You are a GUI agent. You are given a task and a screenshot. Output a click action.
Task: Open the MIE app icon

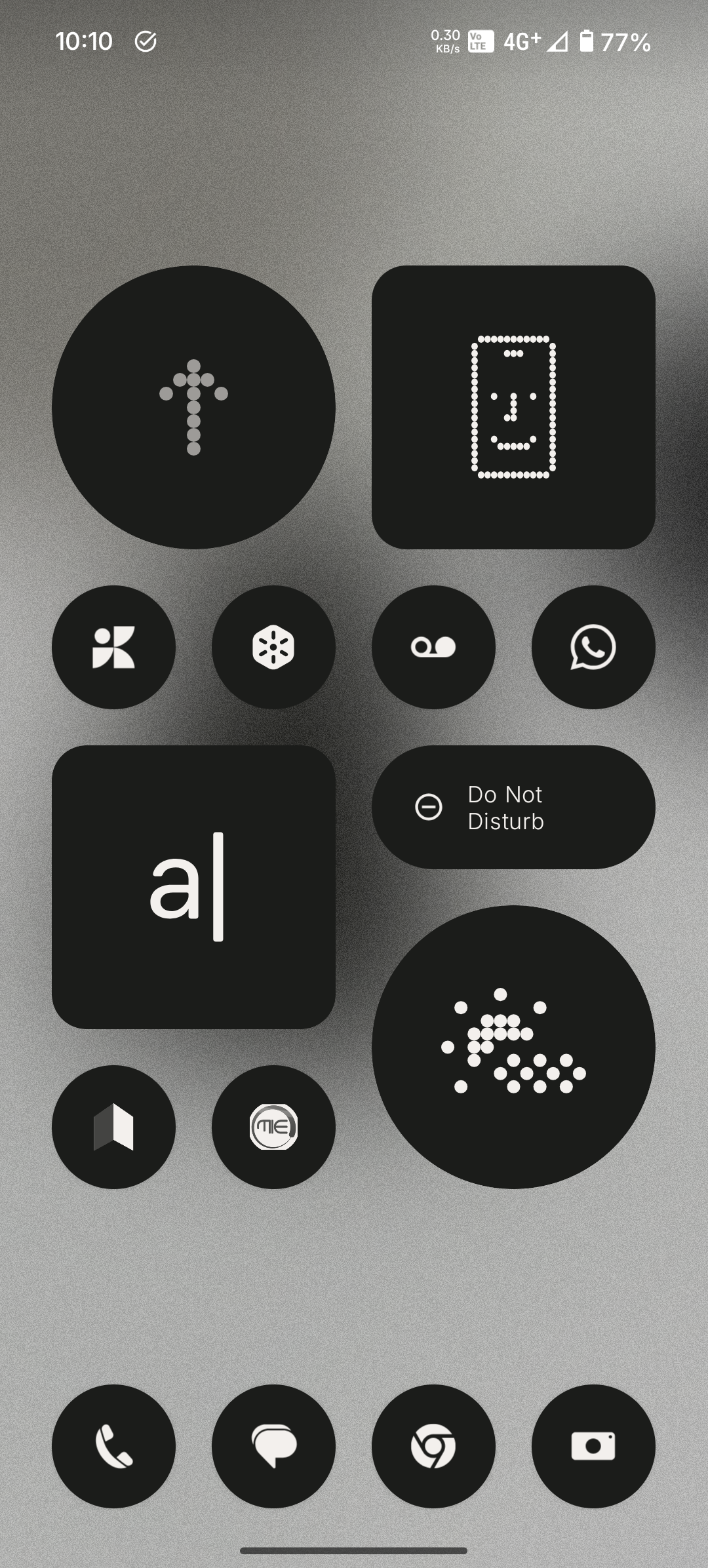click(273, 1127)
